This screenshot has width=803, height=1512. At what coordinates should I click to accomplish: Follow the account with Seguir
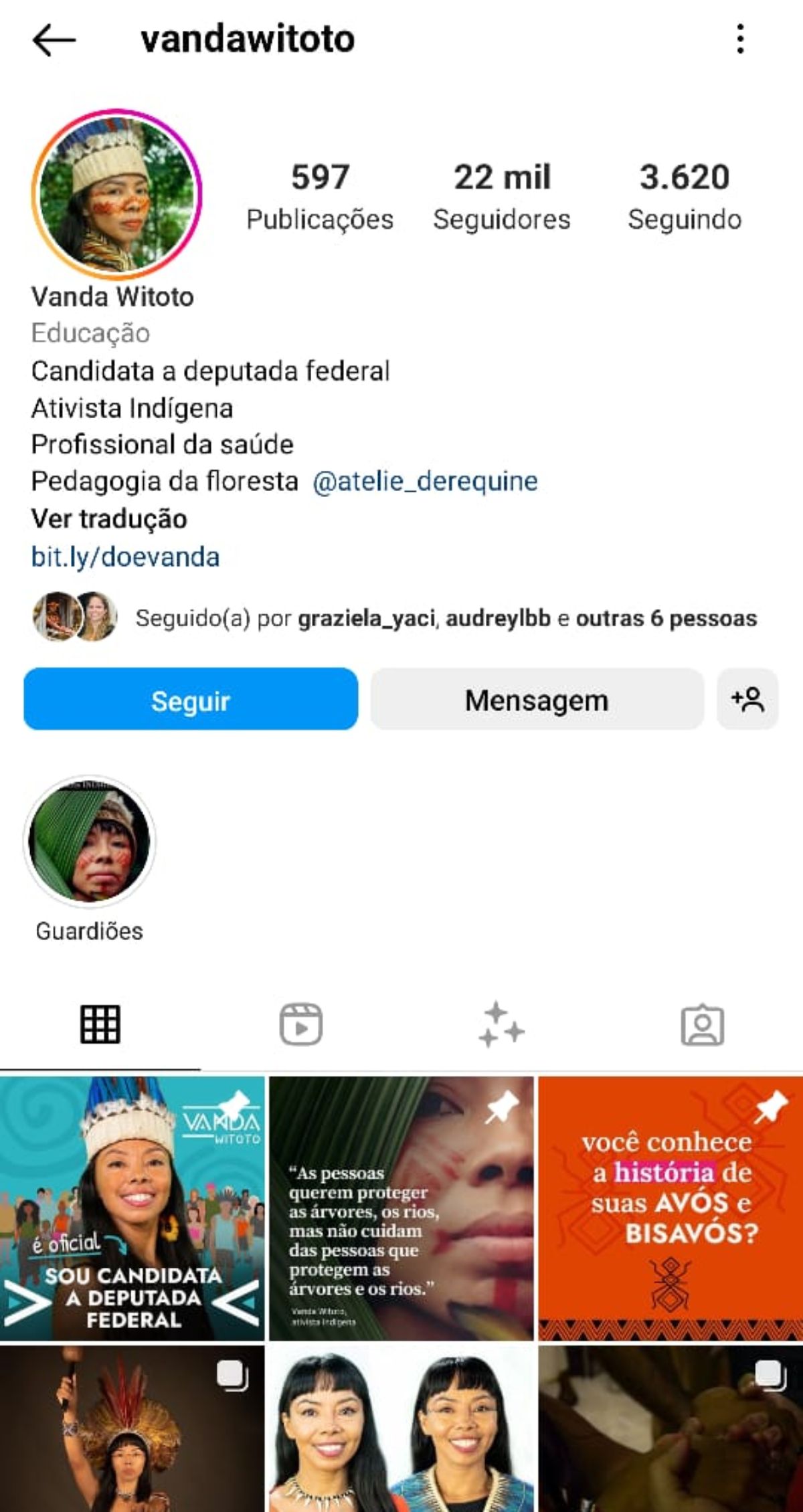click(x=191, y=699)
